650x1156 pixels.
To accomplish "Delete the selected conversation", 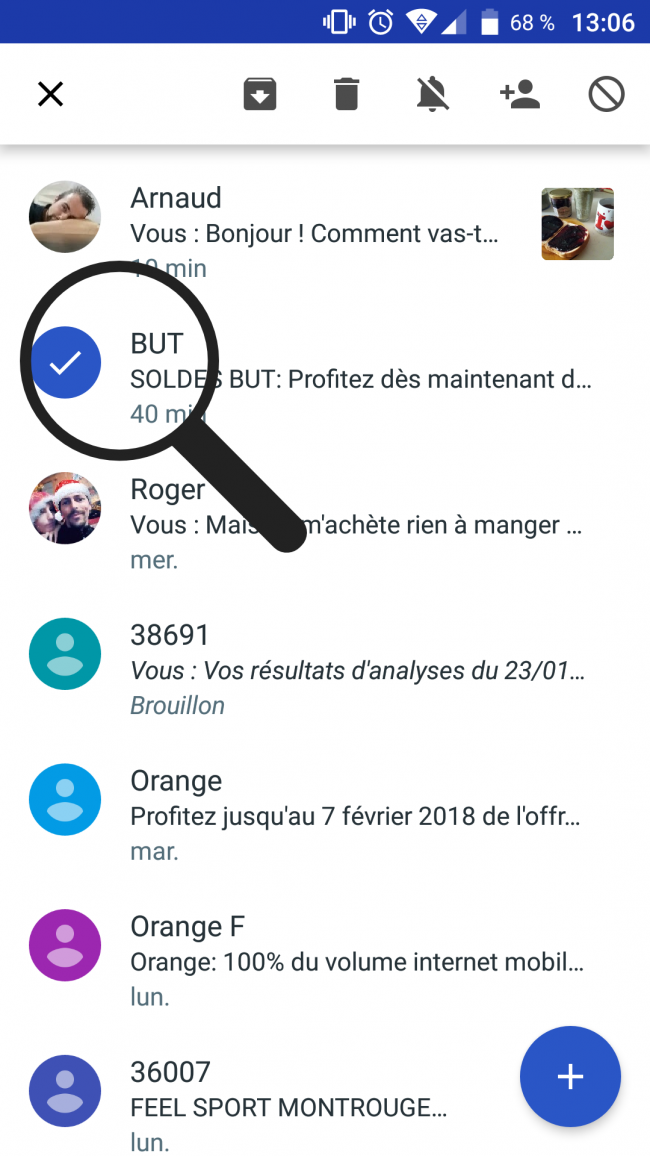I will click(x=346, y=95).
